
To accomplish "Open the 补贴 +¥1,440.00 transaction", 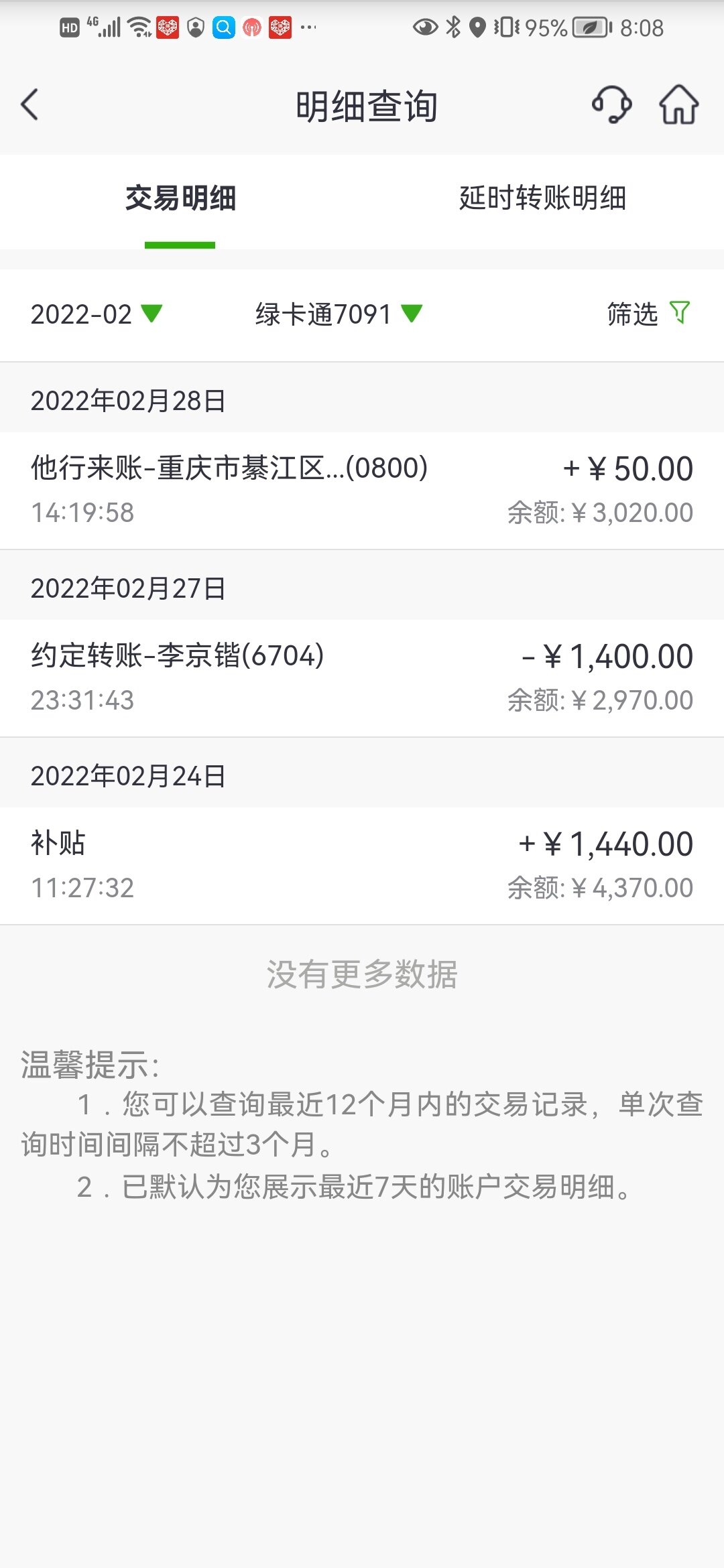I will point(362,866).
